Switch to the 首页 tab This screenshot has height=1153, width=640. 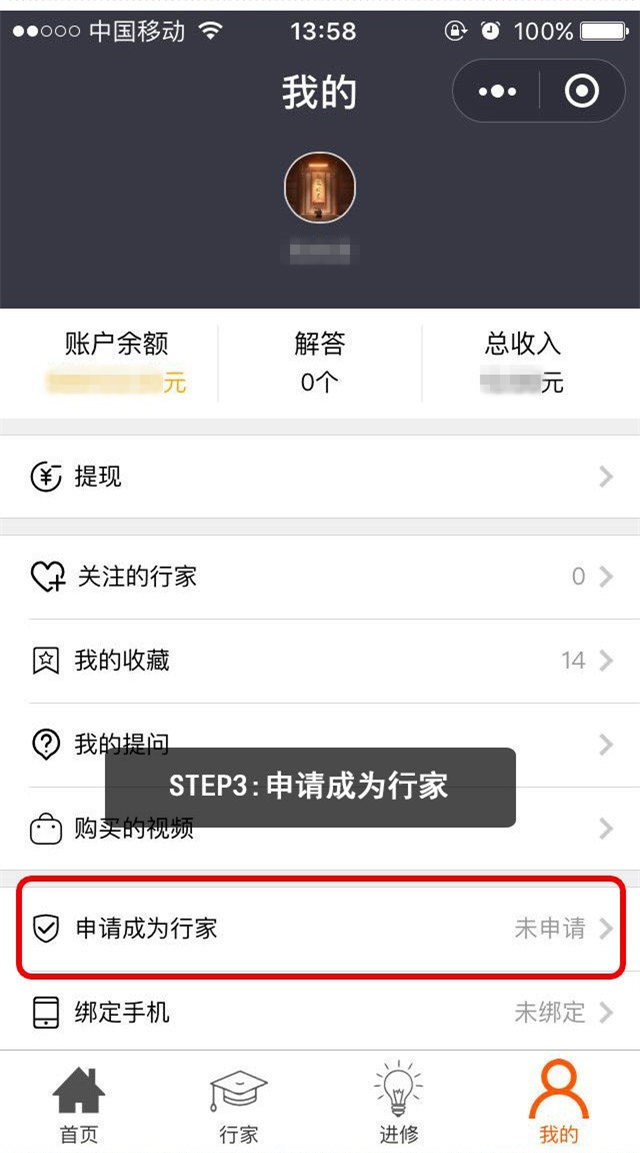79,1104
